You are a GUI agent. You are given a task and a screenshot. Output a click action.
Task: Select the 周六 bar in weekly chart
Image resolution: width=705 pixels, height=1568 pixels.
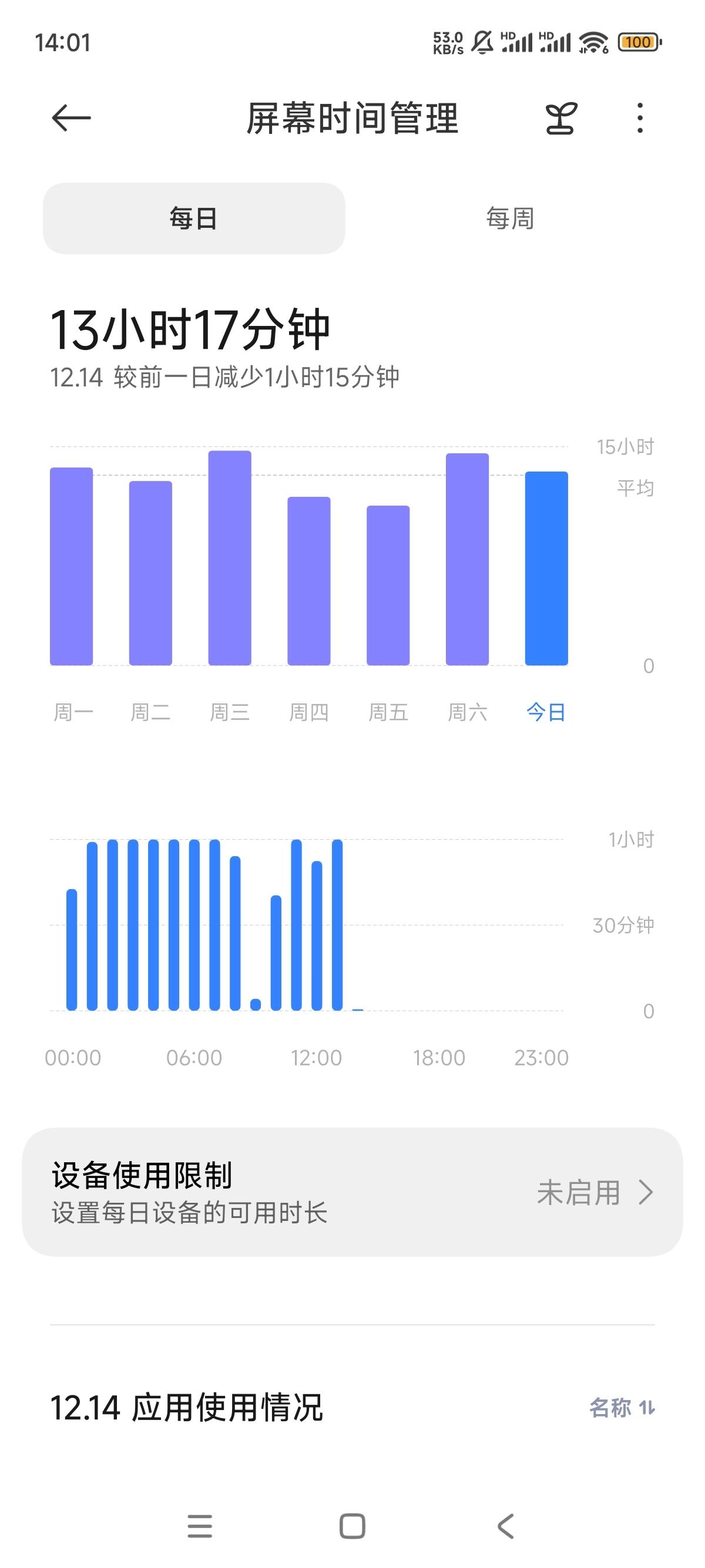[467, 558]
